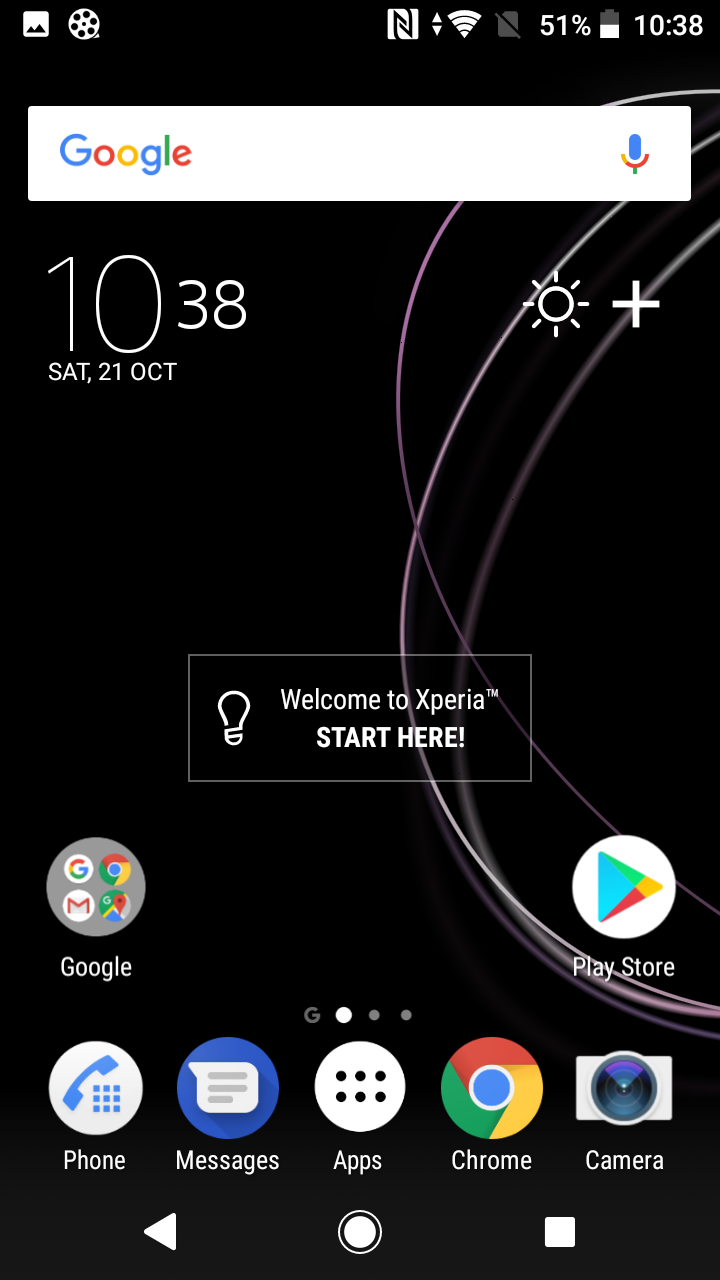Start voice search with the microphone
Screen dimensions: 720x1280
tap(634, 154)
